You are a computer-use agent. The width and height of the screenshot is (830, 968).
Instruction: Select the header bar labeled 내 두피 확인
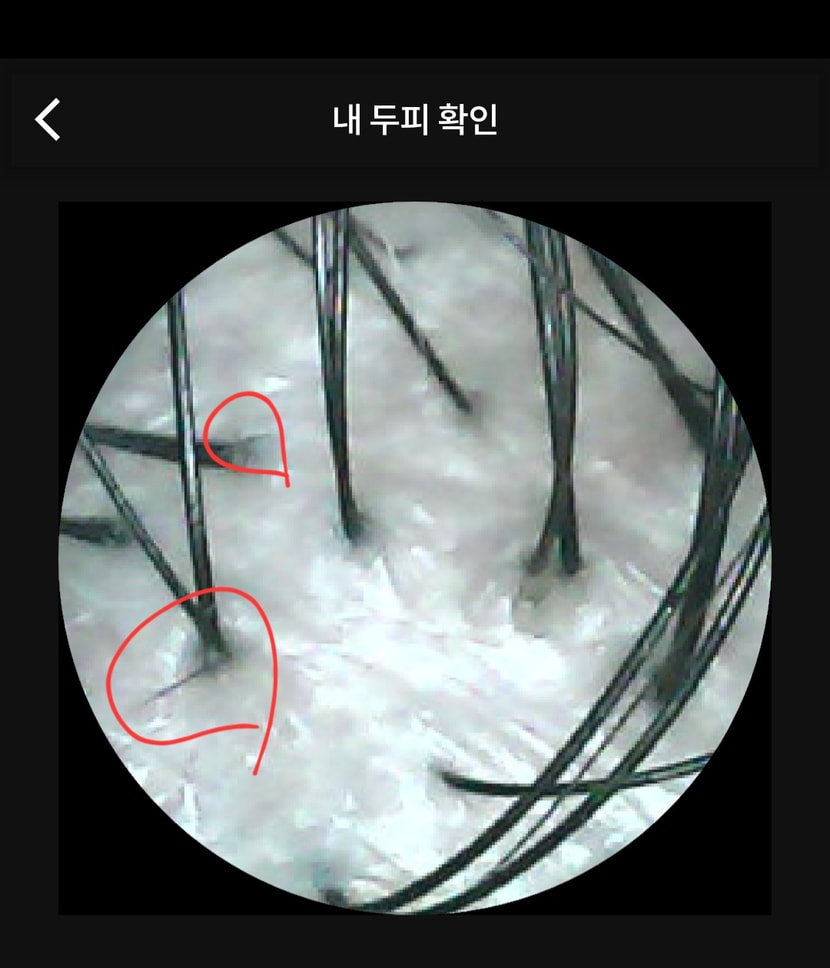(x=414, y=120)
